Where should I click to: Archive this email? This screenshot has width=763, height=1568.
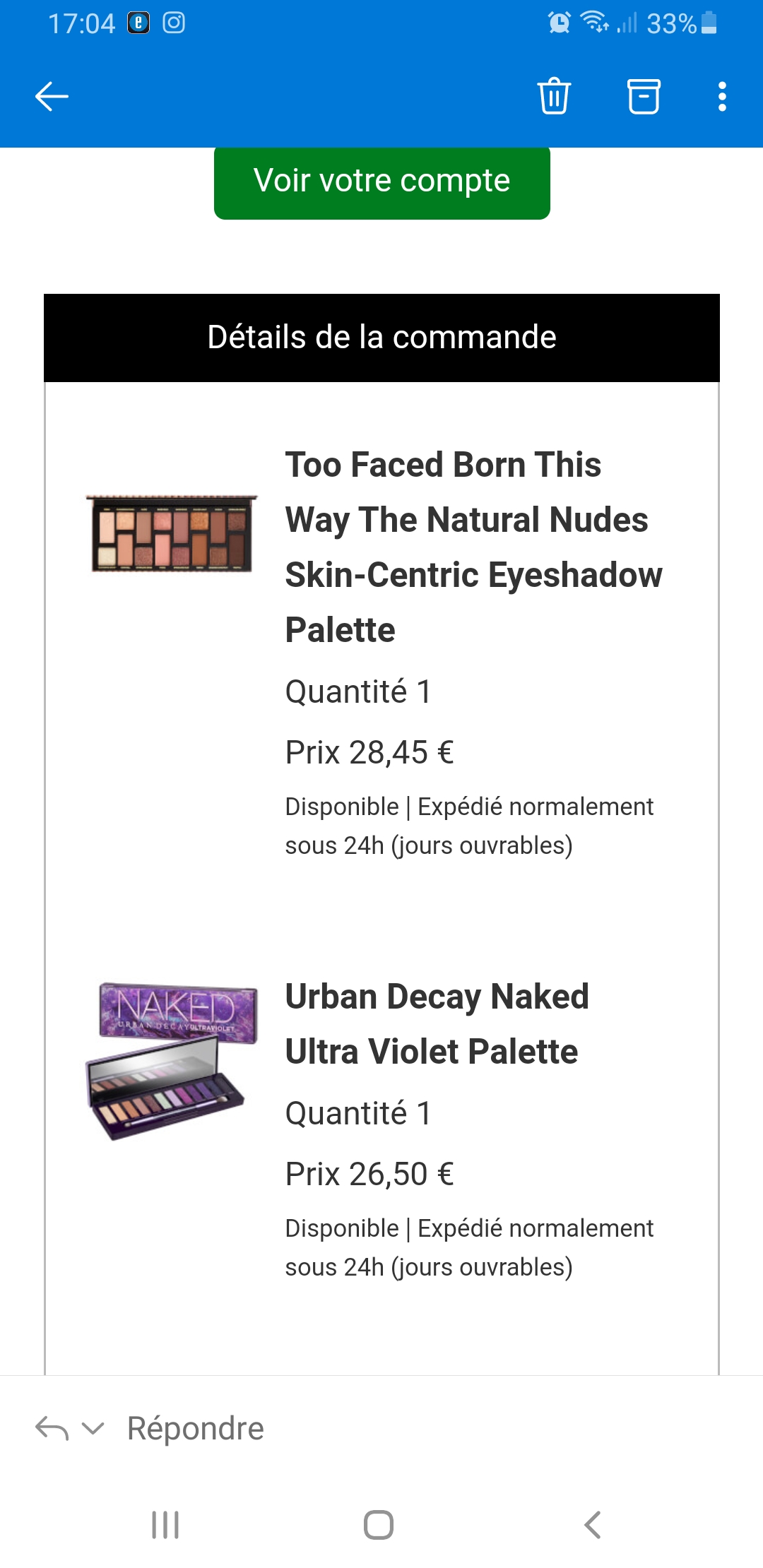644,96
